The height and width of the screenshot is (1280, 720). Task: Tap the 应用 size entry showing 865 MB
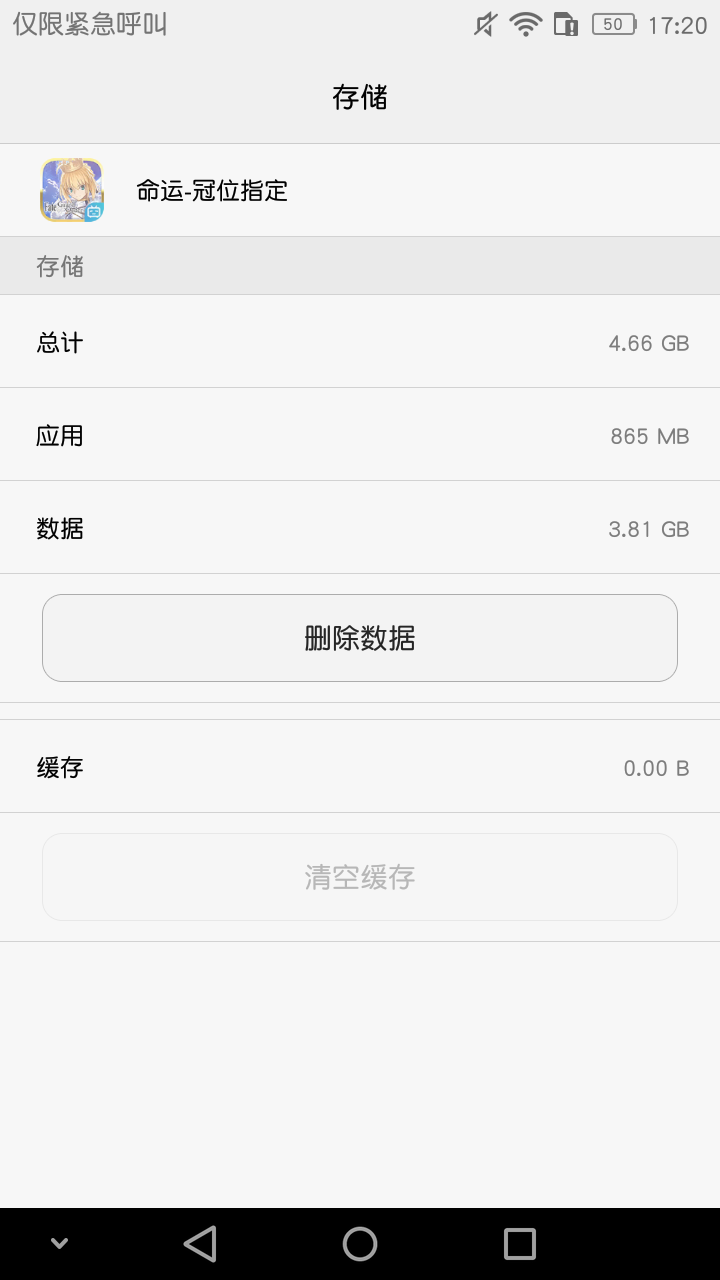[x=650, y=436]
